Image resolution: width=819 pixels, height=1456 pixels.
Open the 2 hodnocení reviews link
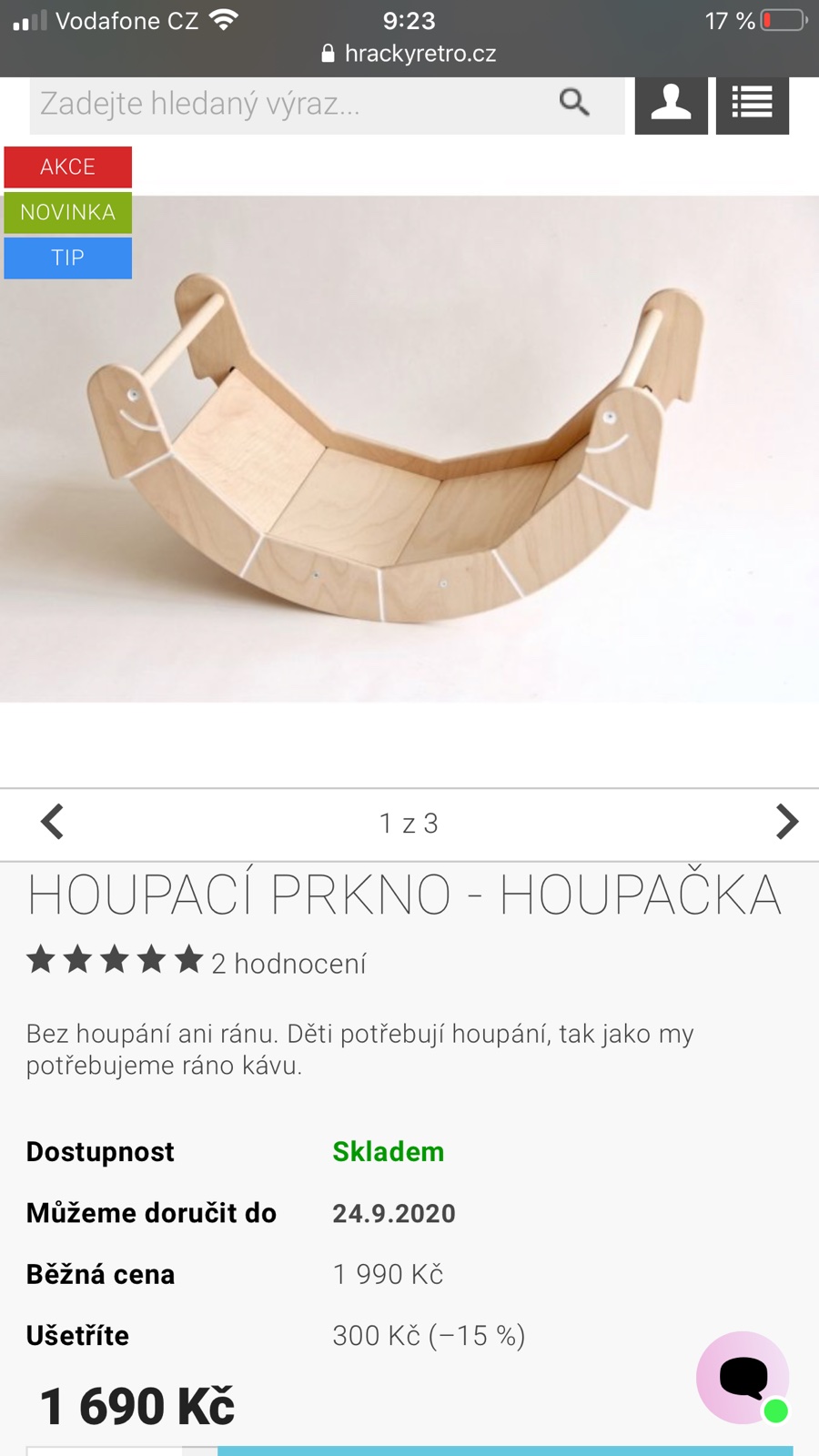(288, 963)
